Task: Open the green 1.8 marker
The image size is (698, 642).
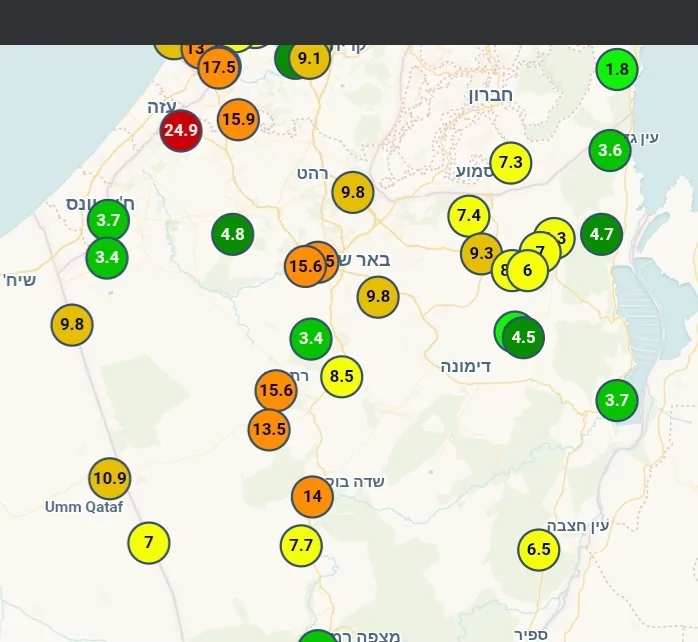Action: (x=617, y=69)
